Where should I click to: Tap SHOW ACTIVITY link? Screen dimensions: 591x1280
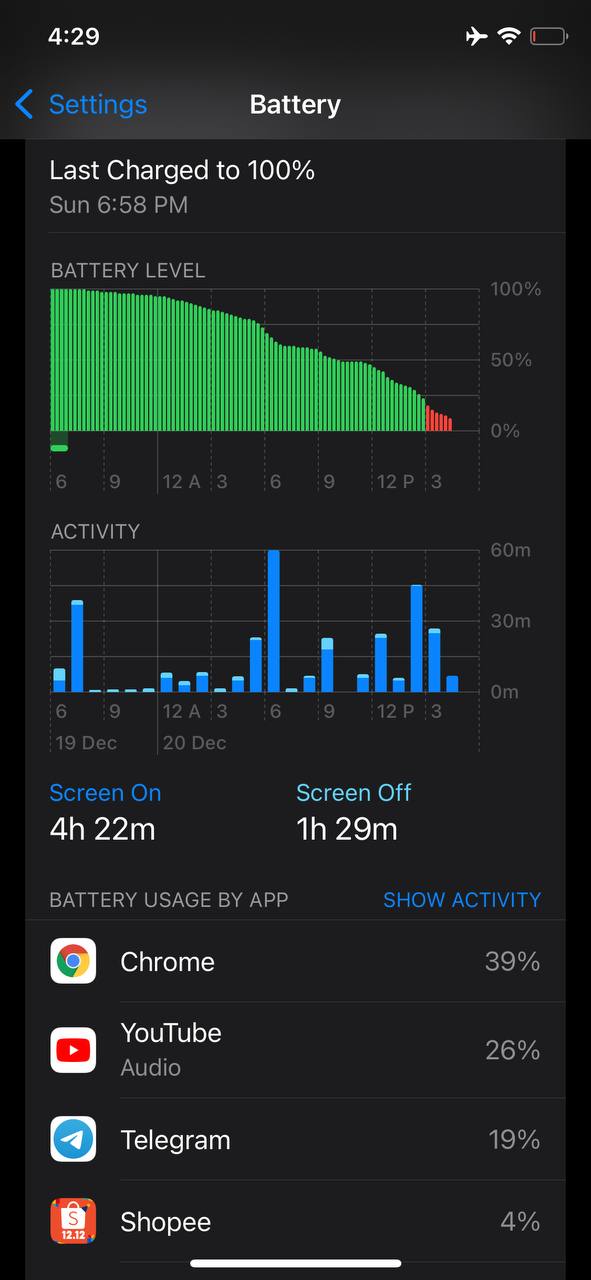(x=462, y=899)
